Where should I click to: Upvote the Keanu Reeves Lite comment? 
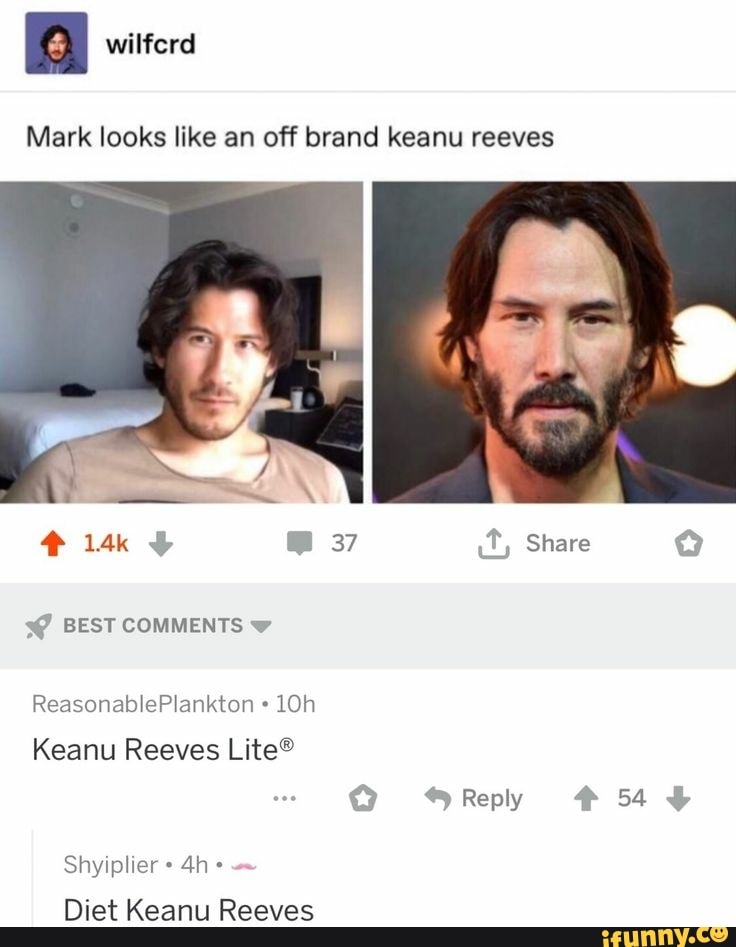586,798
